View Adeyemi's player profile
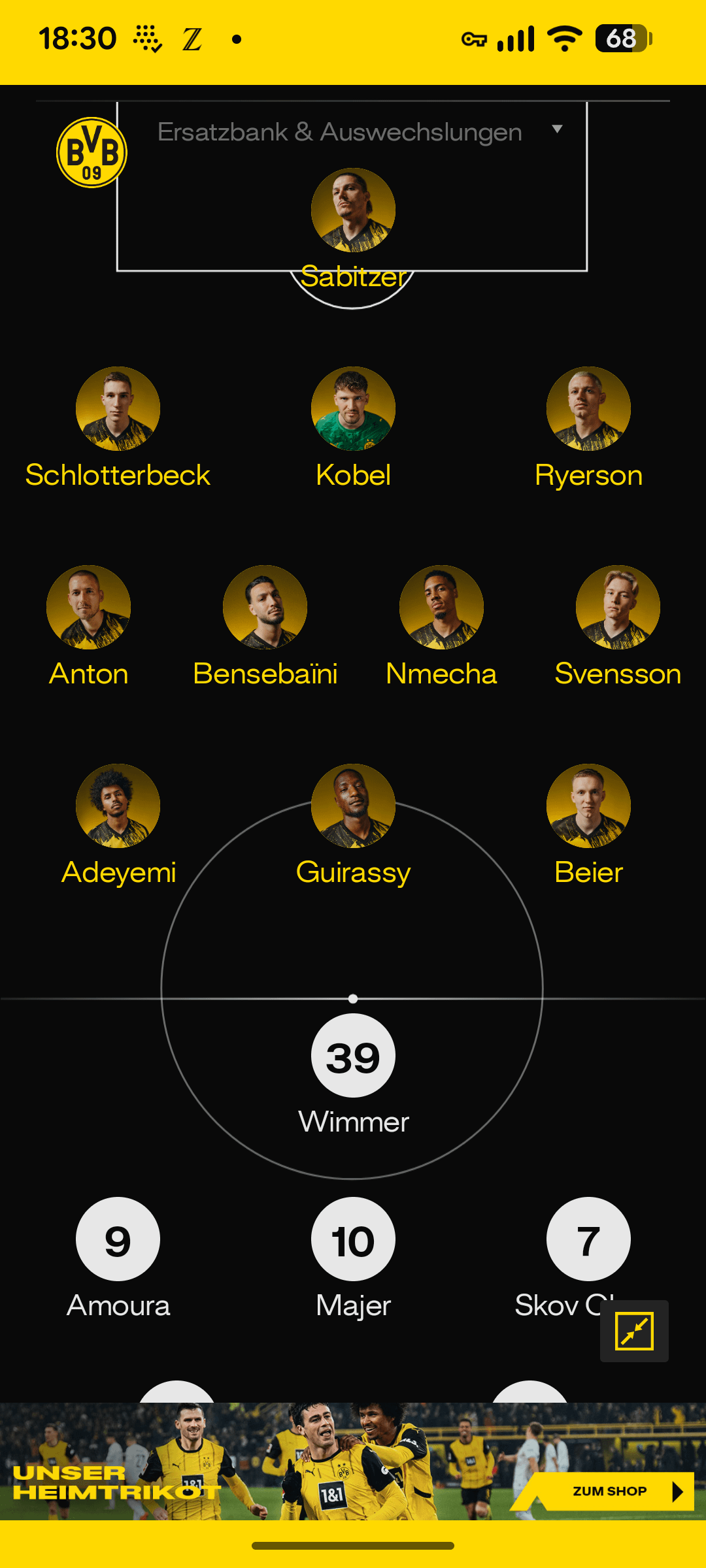Image resolution: width=706 pixels, height=1568 pixels. point(118,806)
